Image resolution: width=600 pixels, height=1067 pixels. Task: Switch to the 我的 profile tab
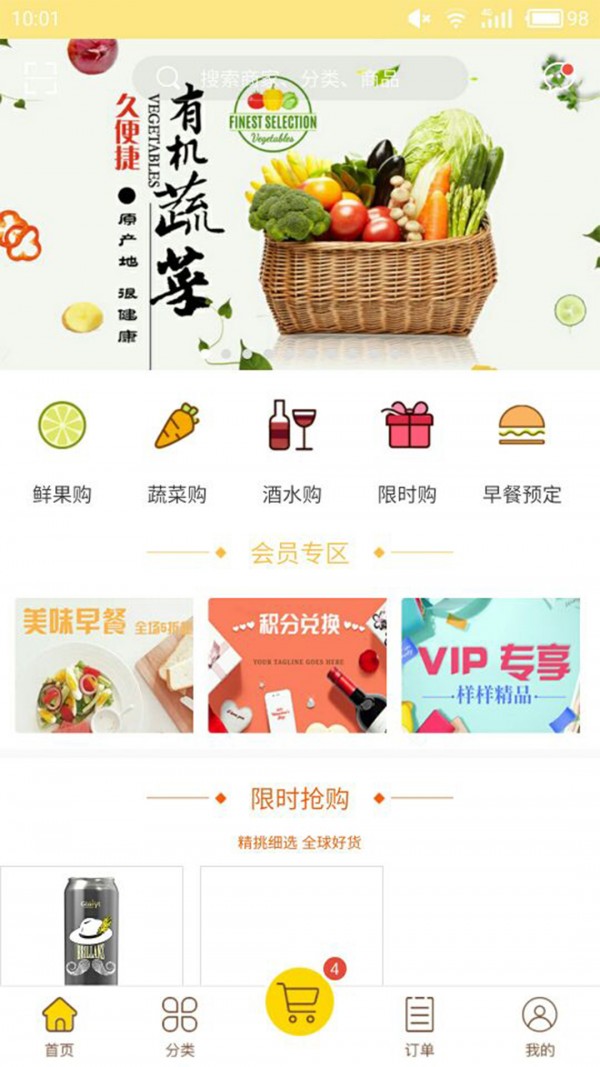539,1027
